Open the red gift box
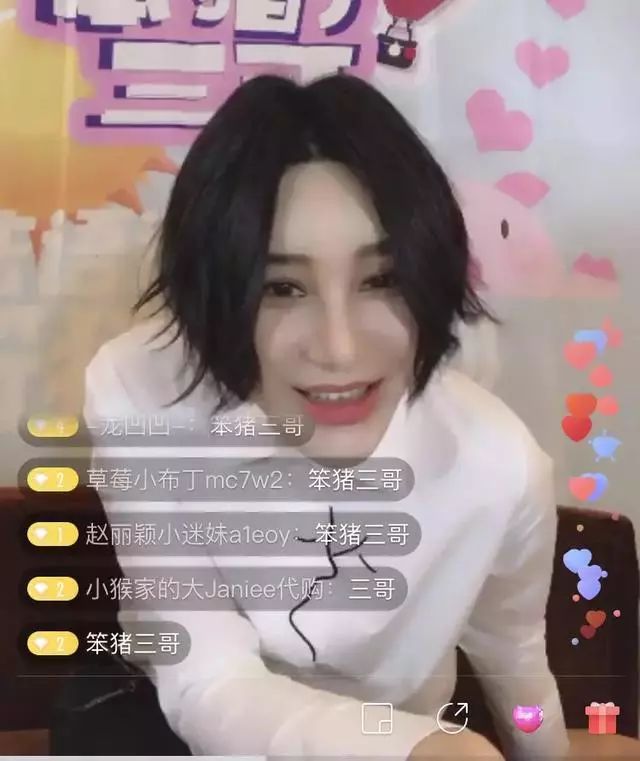 click(602, 717)
